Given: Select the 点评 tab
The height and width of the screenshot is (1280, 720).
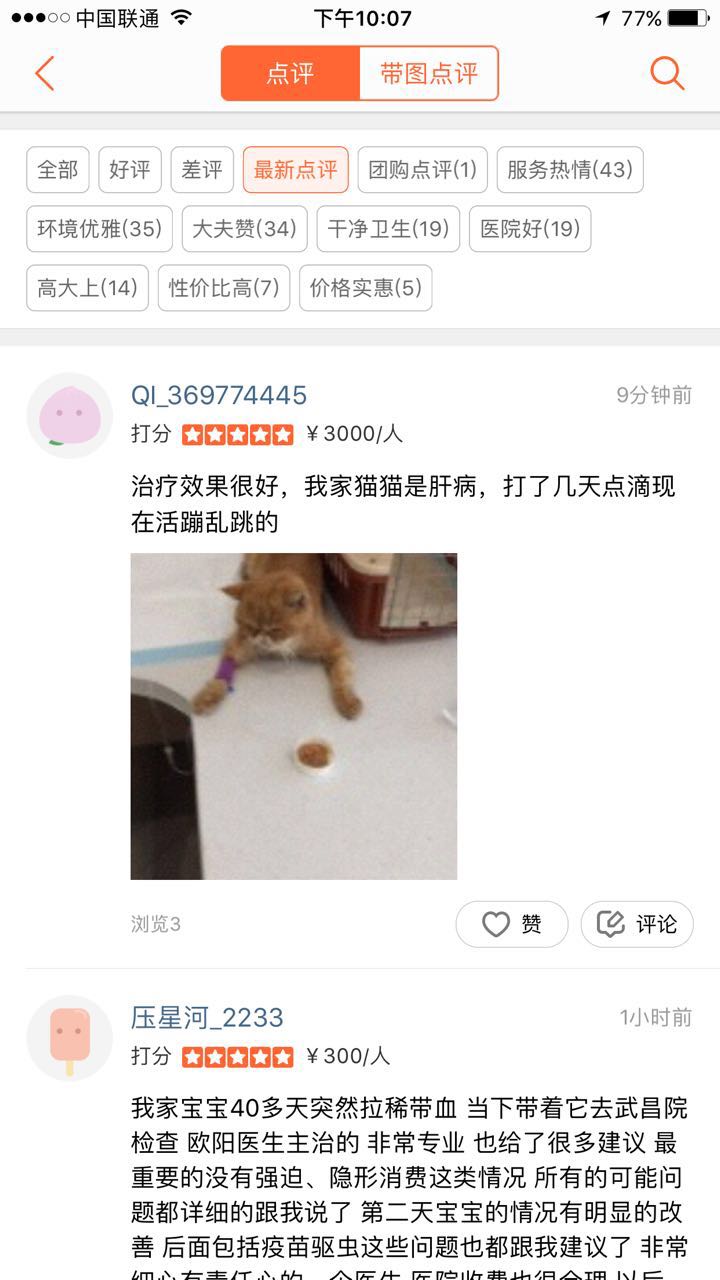Looking at the screenshot, I should coord(290,74).
